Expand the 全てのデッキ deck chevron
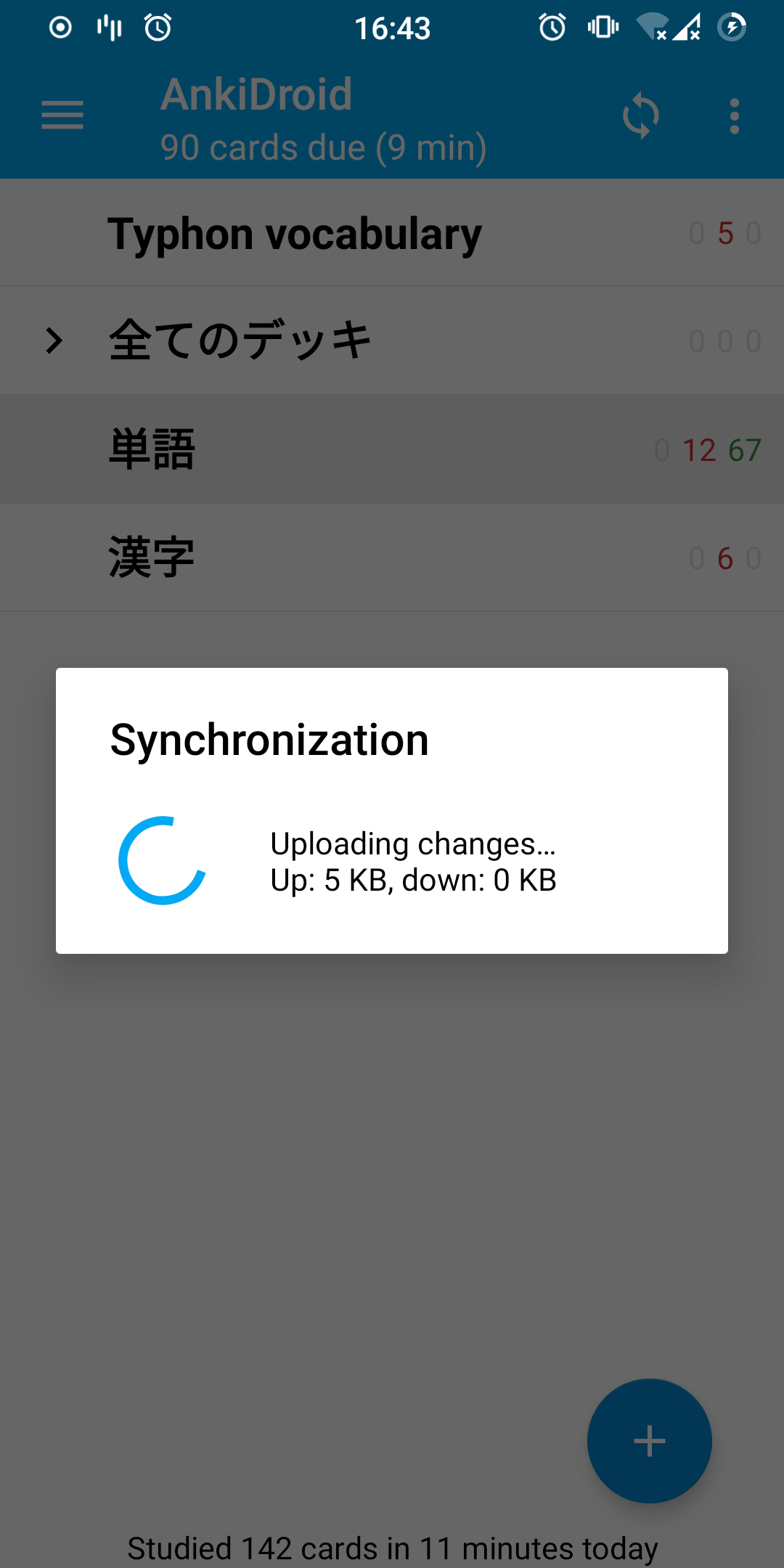This screenshot has height=1568, width=784. tap(54, 340)
